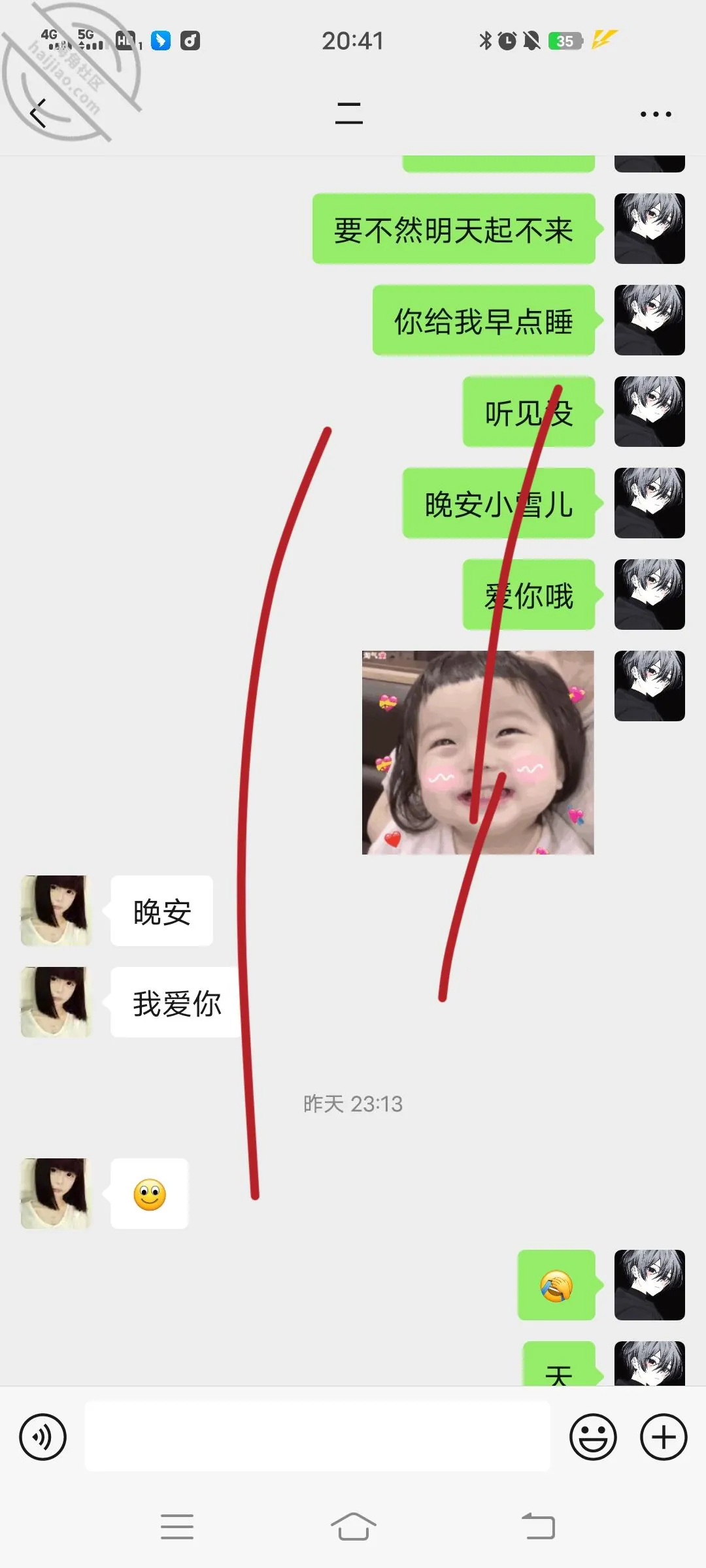Image resolution: width=706 pixels, height=1568 pixels.
Task: Focus the message text field
Action: 318,1436
